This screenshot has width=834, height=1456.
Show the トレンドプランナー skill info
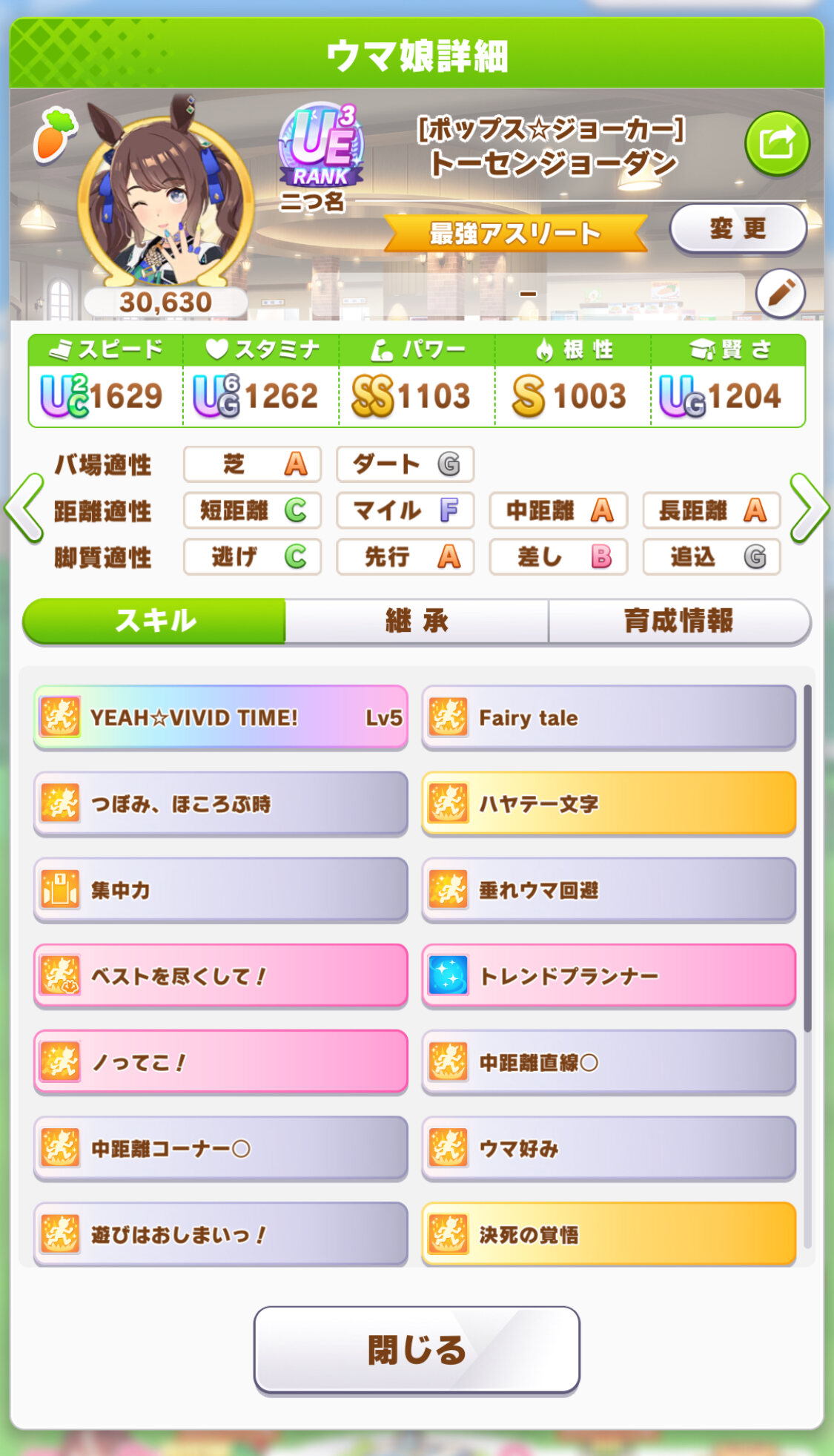(x=608, y=975)
